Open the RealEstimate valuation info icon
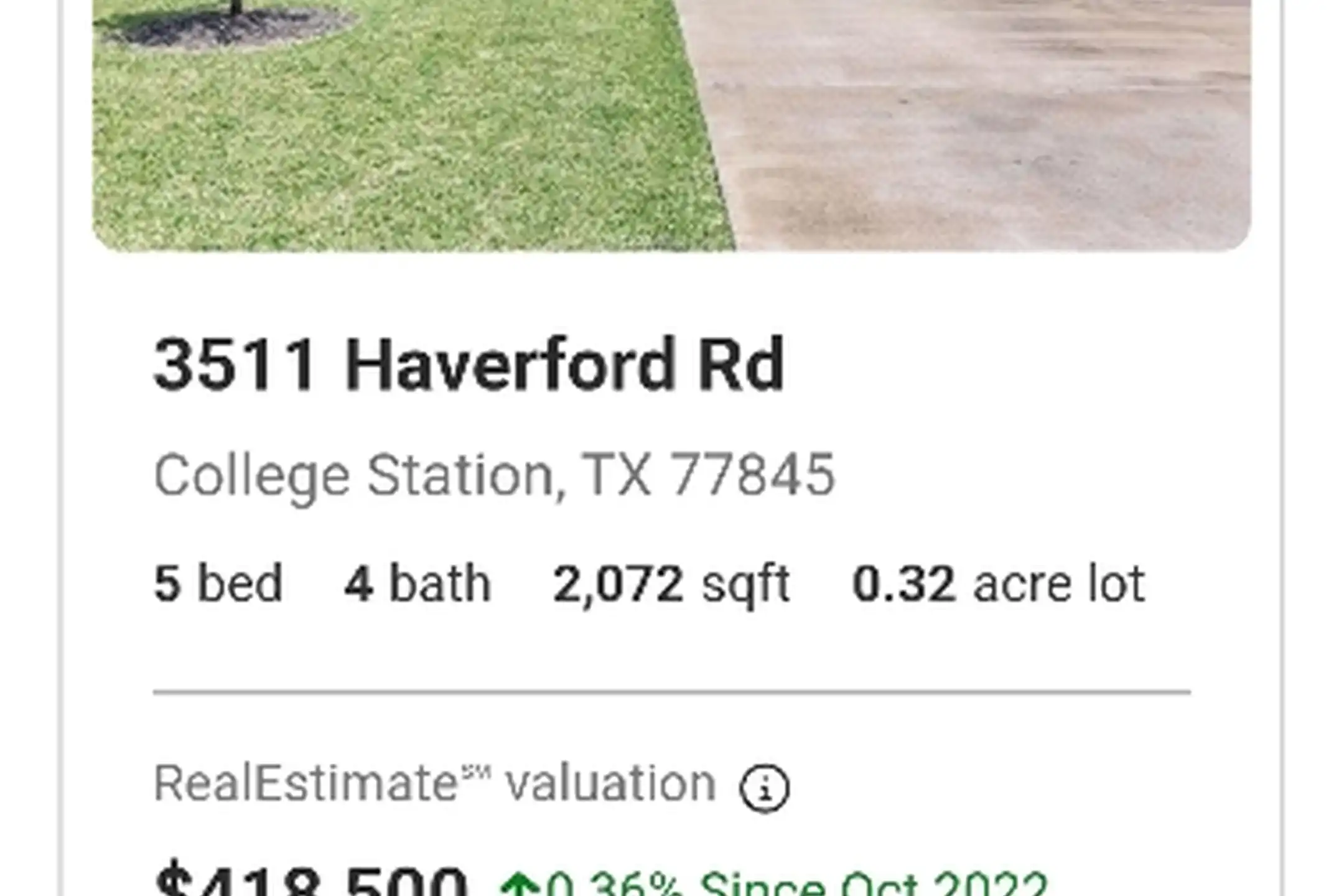This screenshot has height=896, width=1344. pyautogui.click(x=764, y=788)
